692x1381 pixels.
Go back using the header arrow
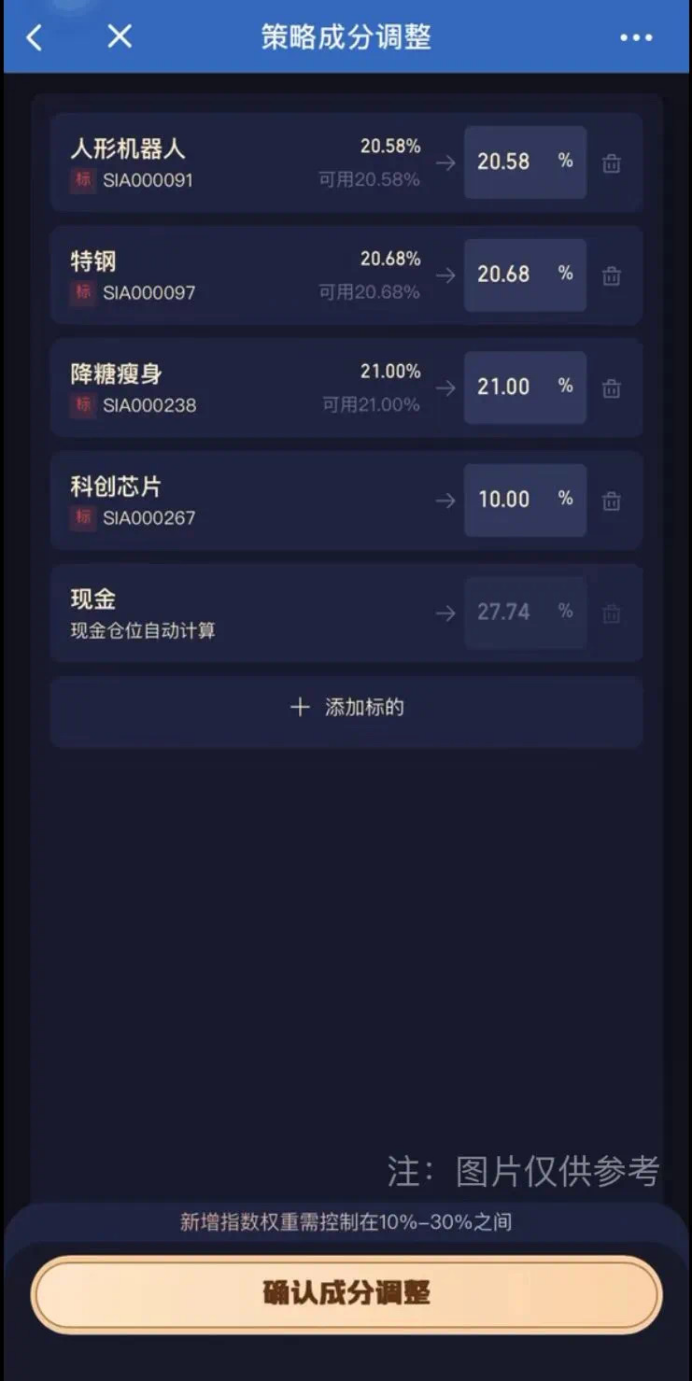pyautogui.click(x=34, y=38)
